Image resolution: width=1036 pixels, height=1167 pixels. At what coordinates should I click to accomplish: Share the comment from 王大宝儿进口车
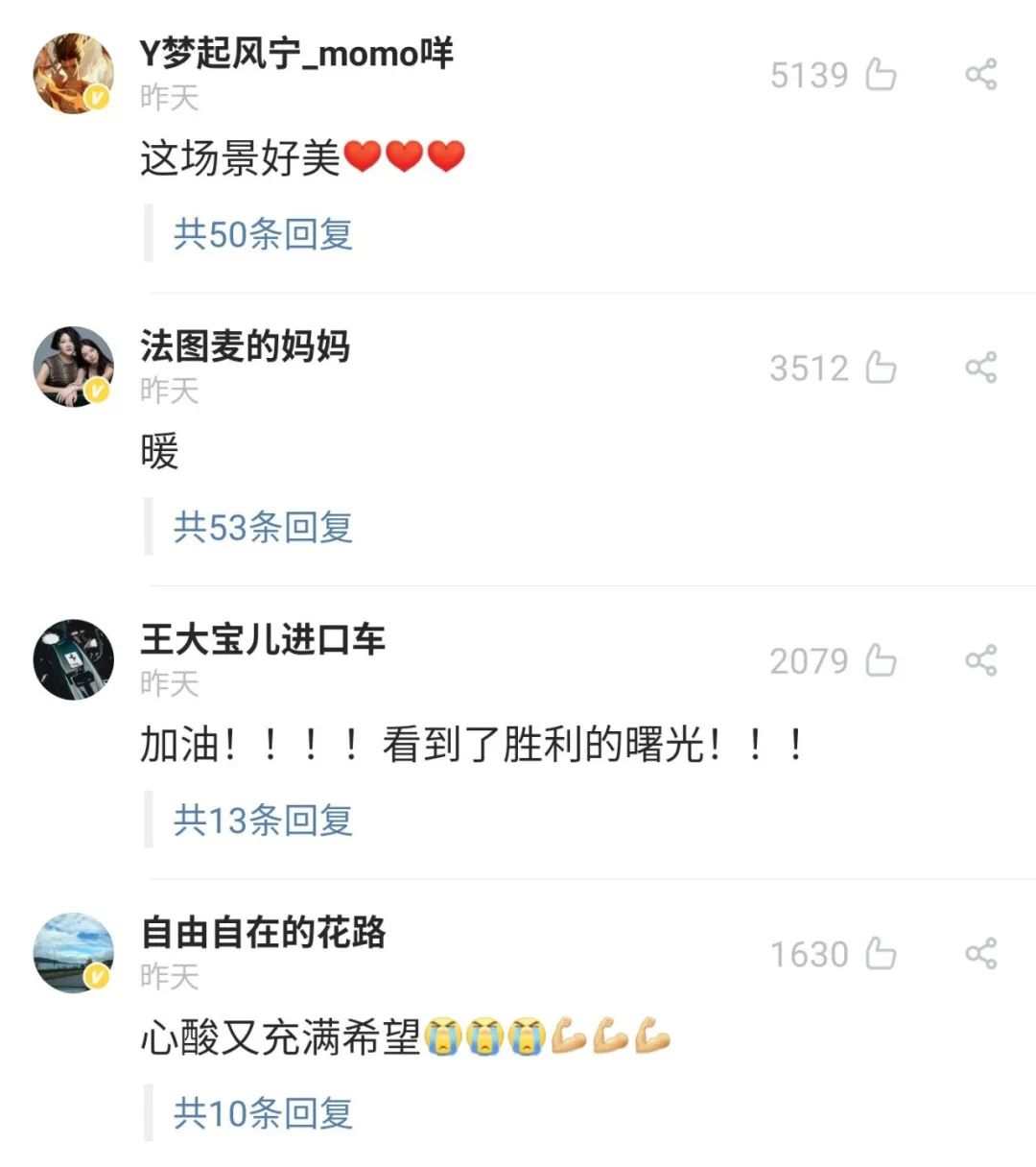pyautogui.click(x=980, y=660)
